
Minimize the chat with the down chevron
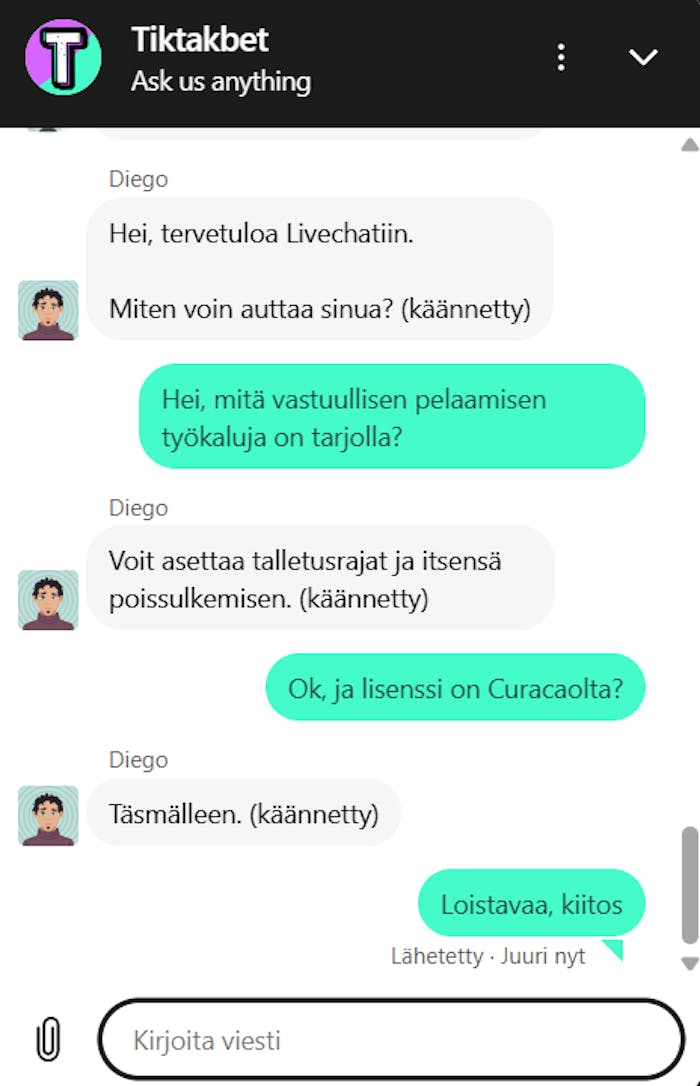point(643,57)
